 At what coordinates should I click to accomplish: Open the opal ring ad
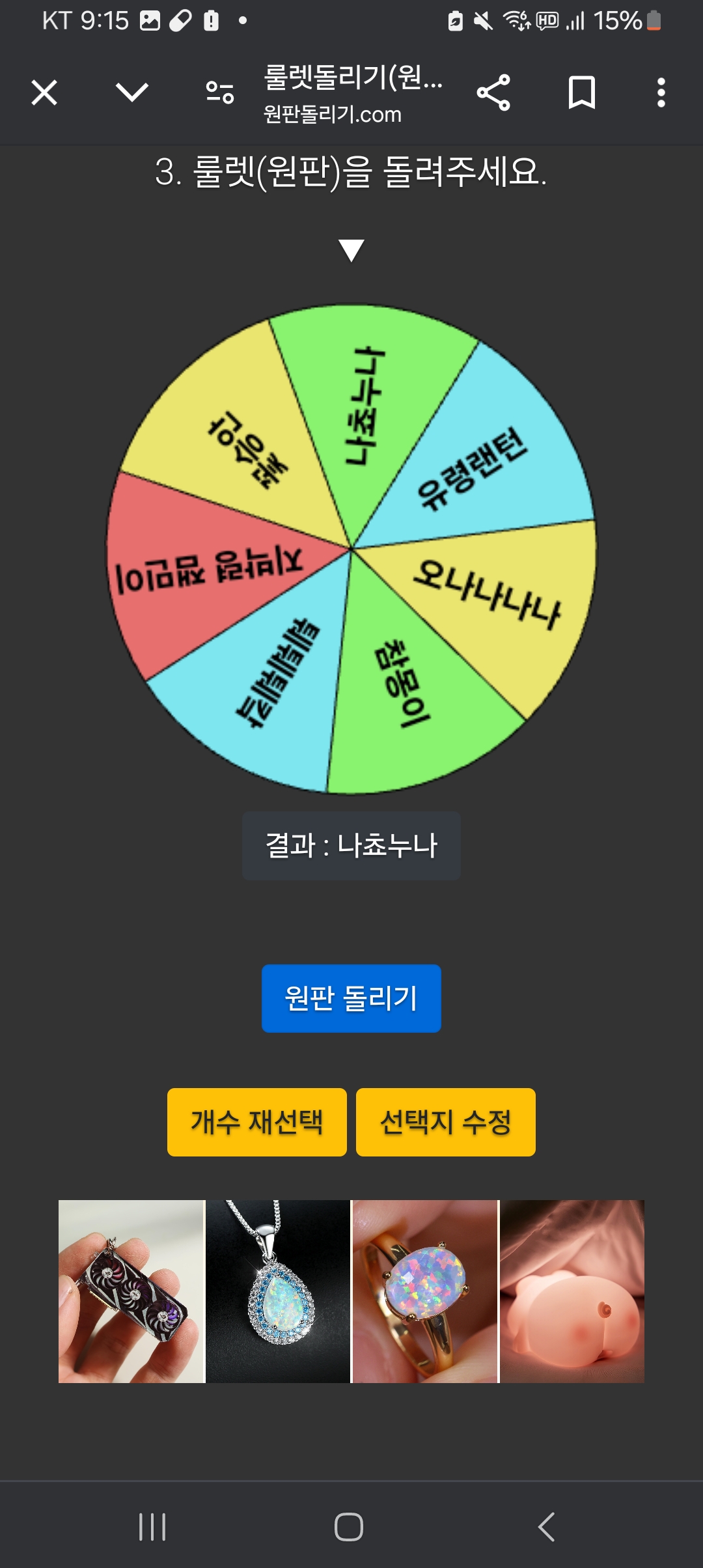click(425, 1291)
